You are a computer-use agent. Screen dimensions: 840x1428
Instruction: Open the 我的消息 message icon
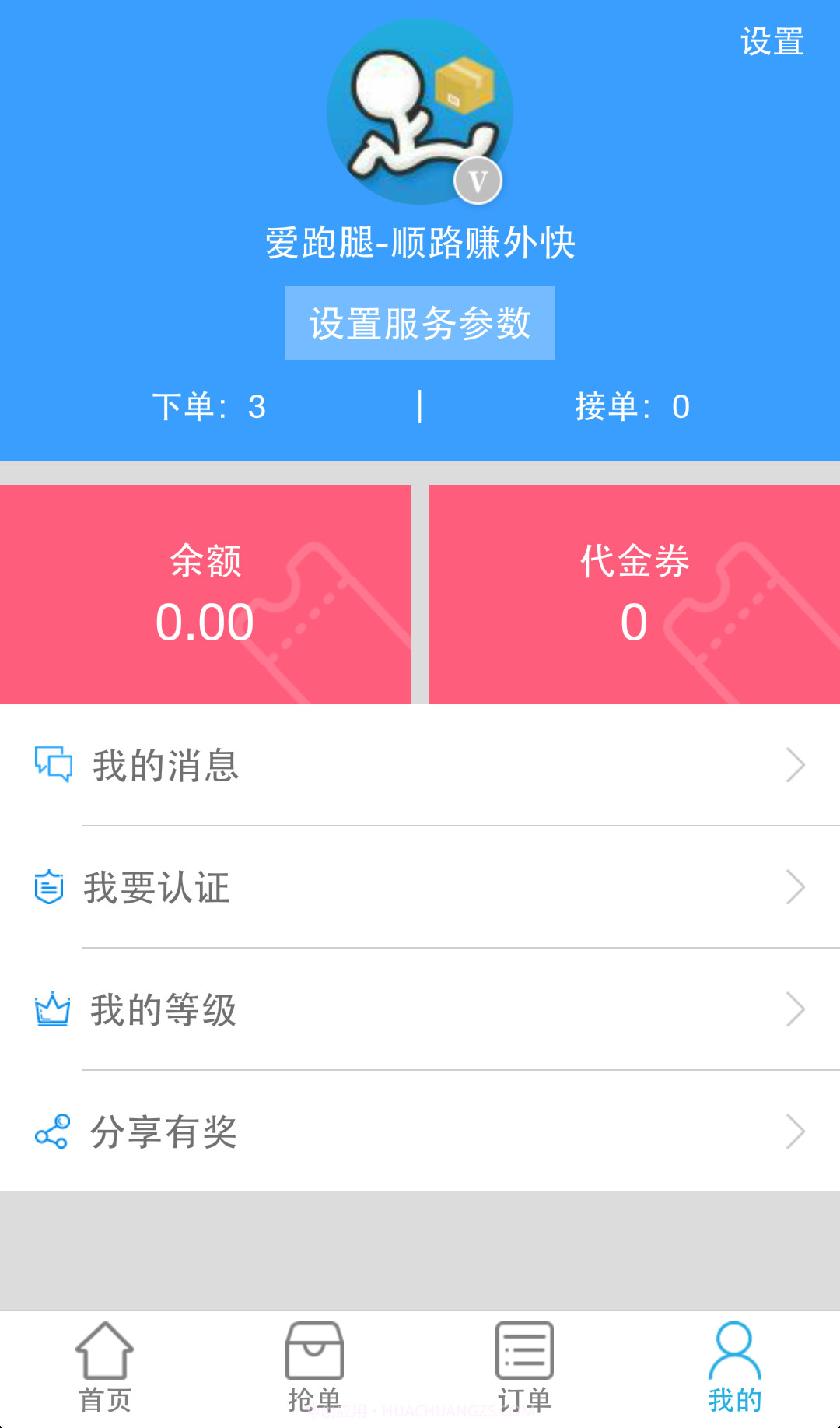[52, 764]
